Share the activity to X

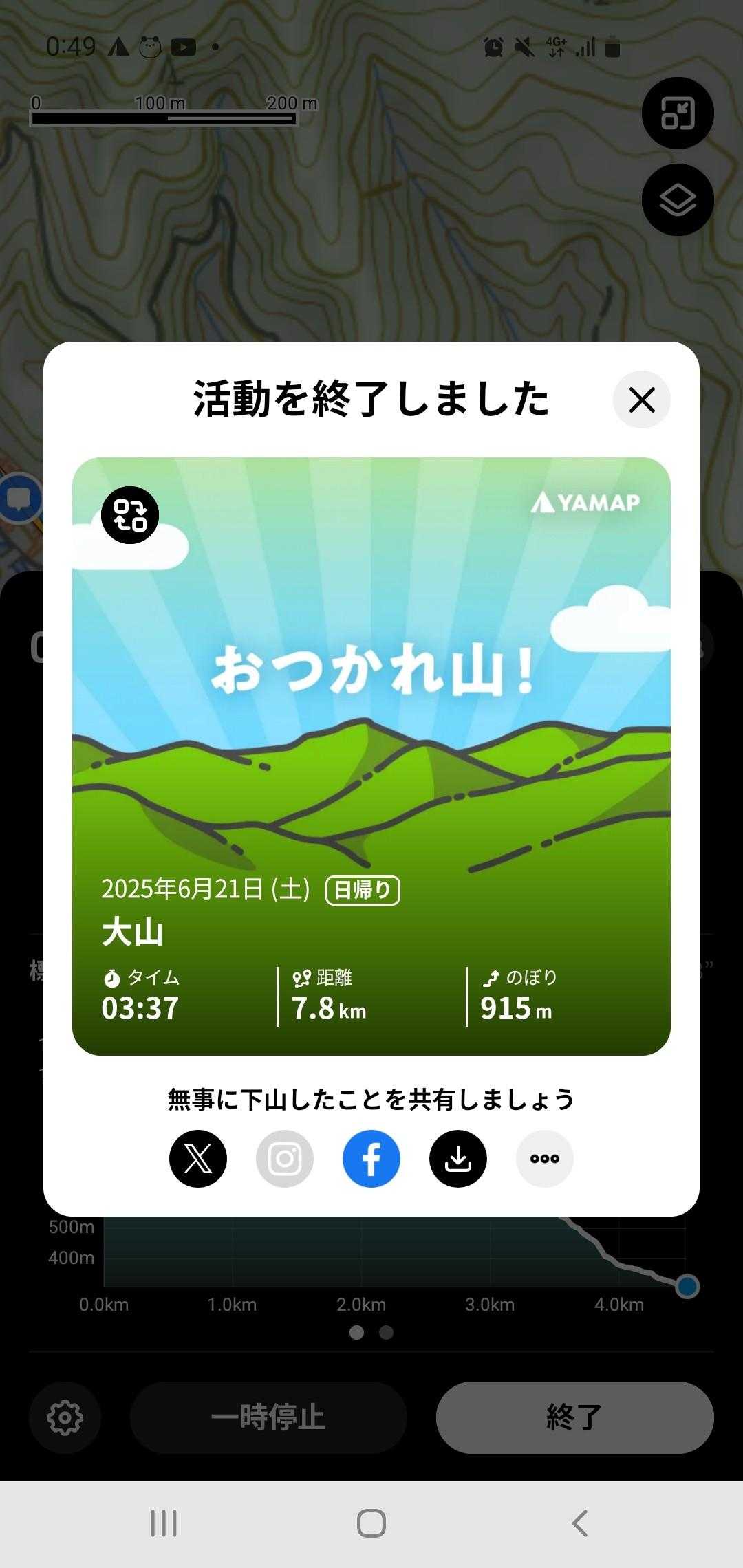pyautogui.click(x=198, y=1159)
